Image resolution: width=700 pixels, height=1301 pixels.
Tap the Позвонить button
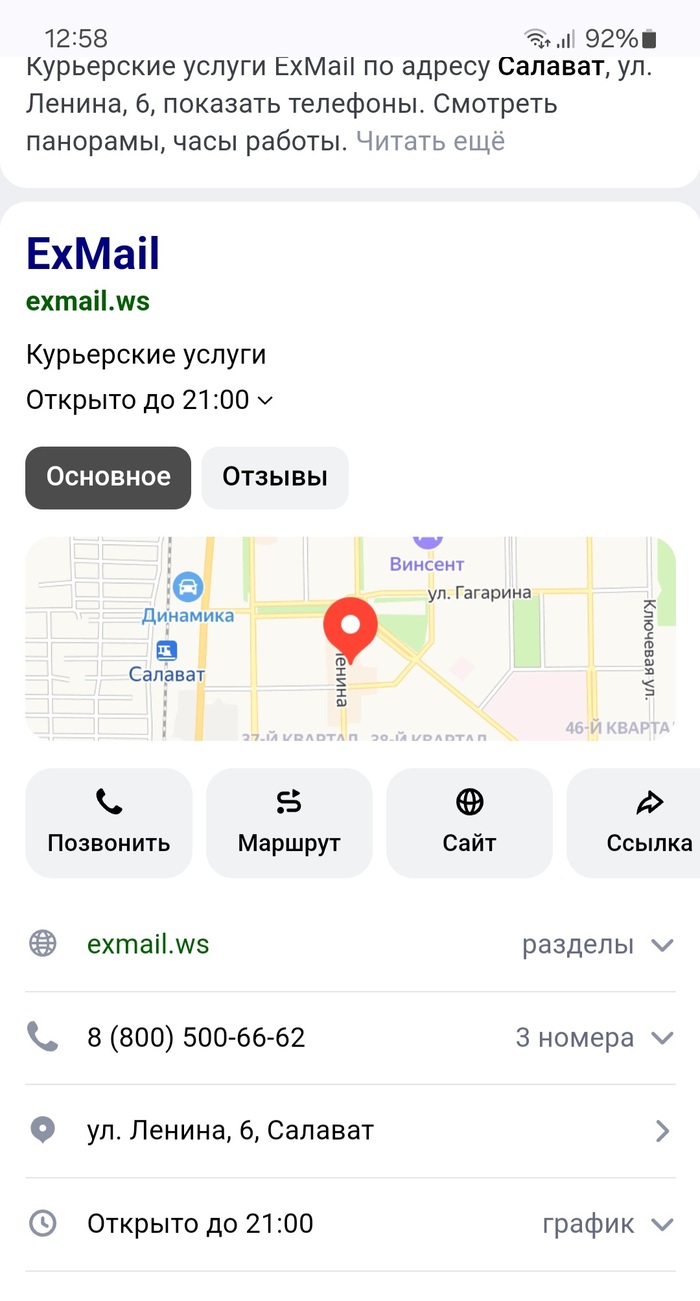108,822
